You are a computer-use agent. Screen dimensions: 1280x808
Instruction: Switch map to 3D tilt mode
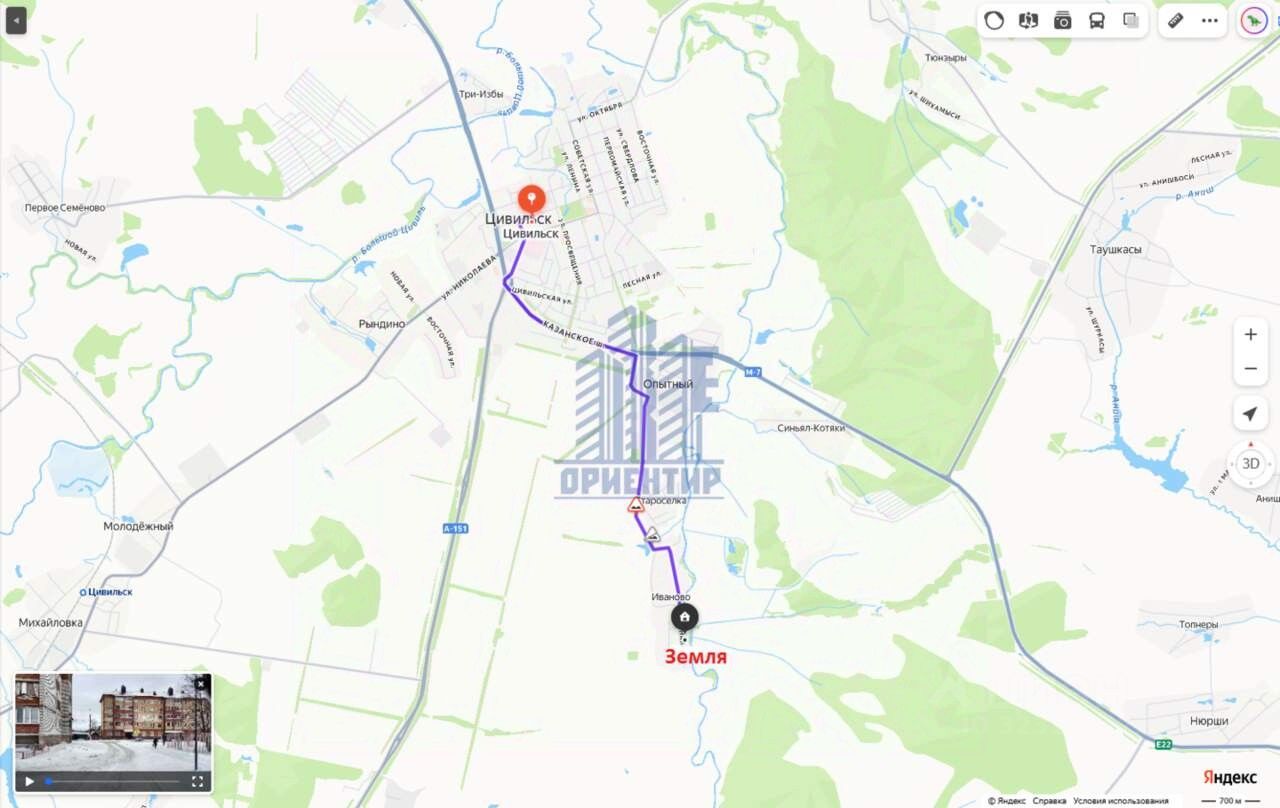[x=1250, y=463]
